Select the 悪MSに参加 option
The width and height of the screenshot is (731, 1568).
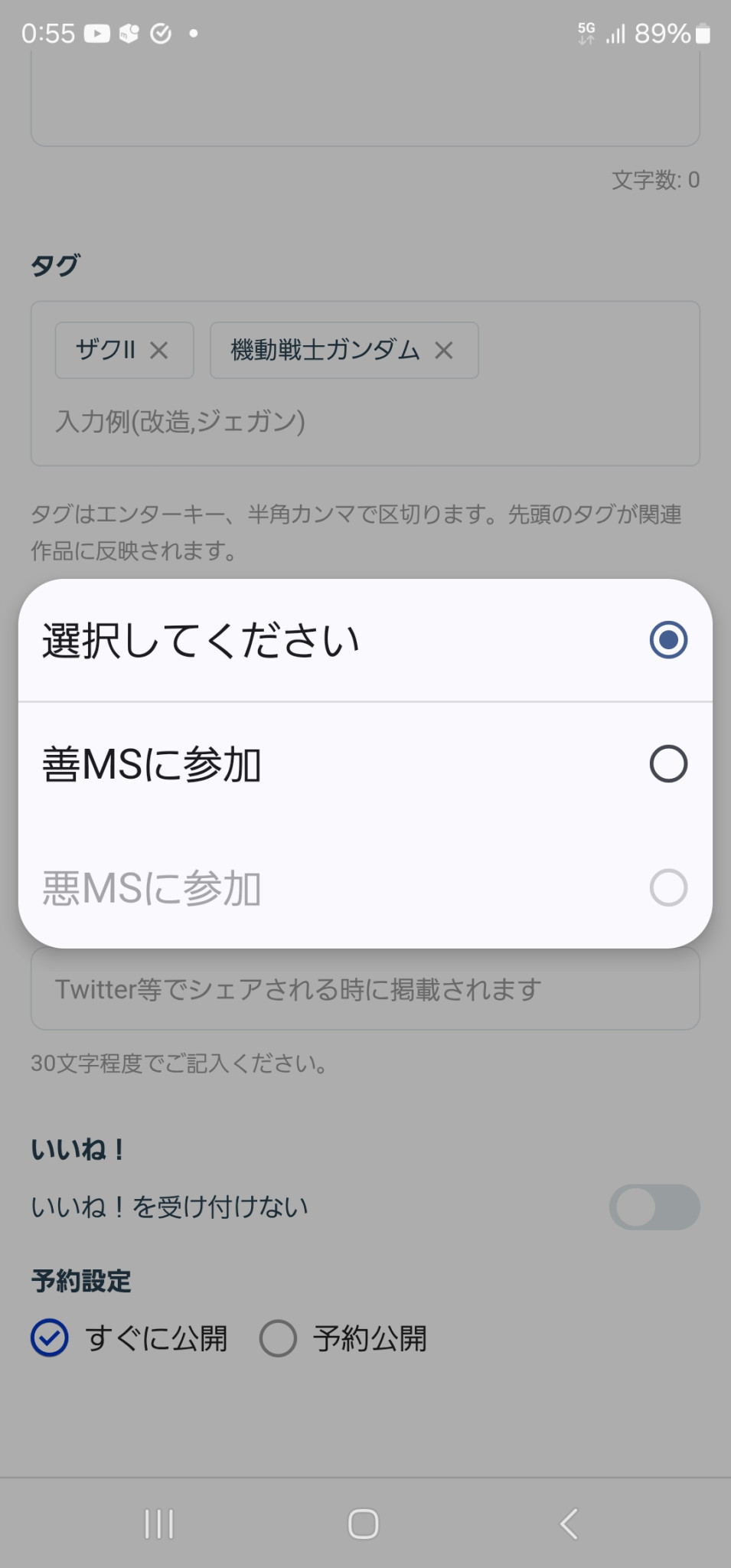(365, 887)
